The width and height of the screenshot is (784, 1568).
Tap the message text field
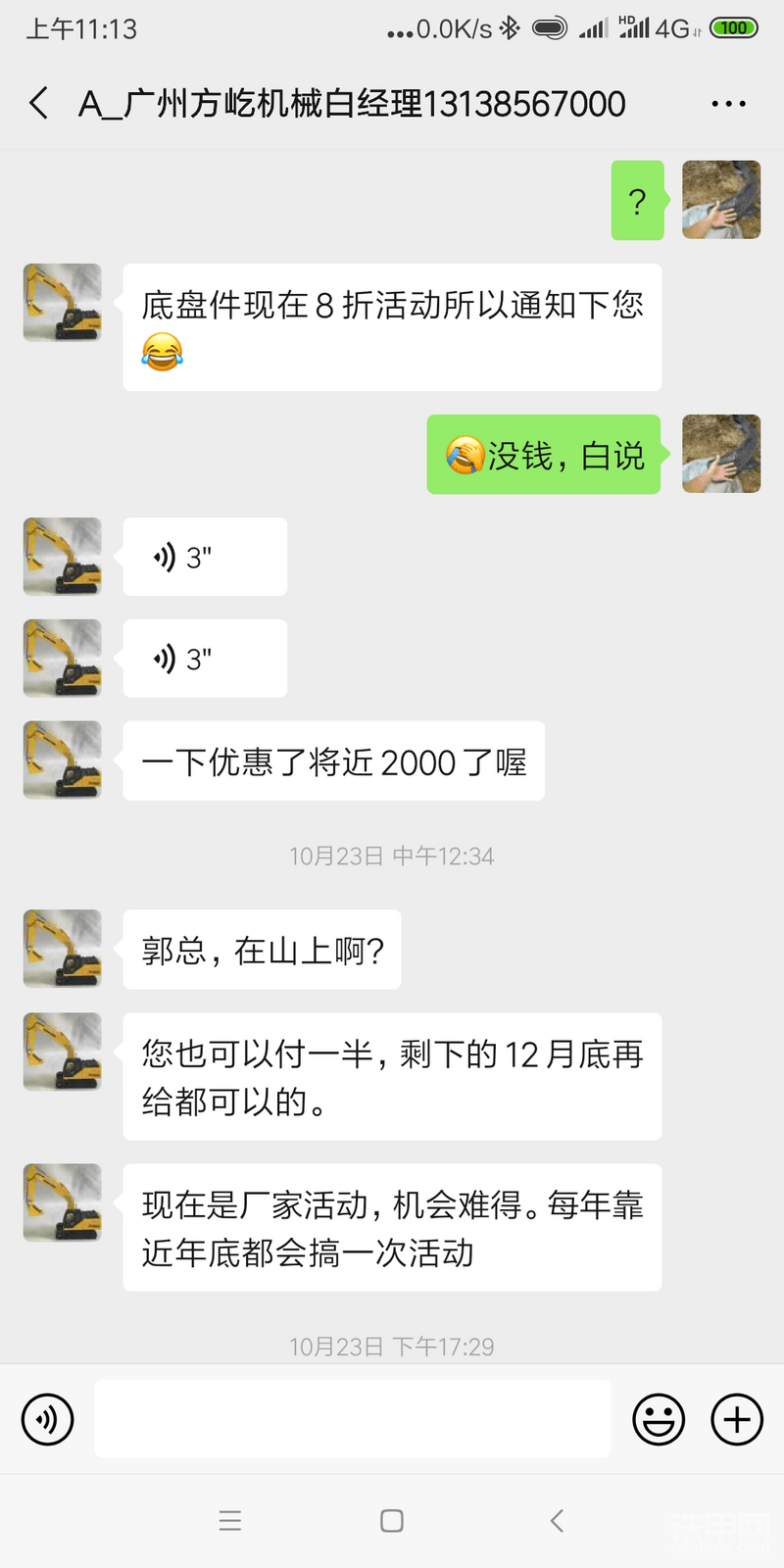353,1418
